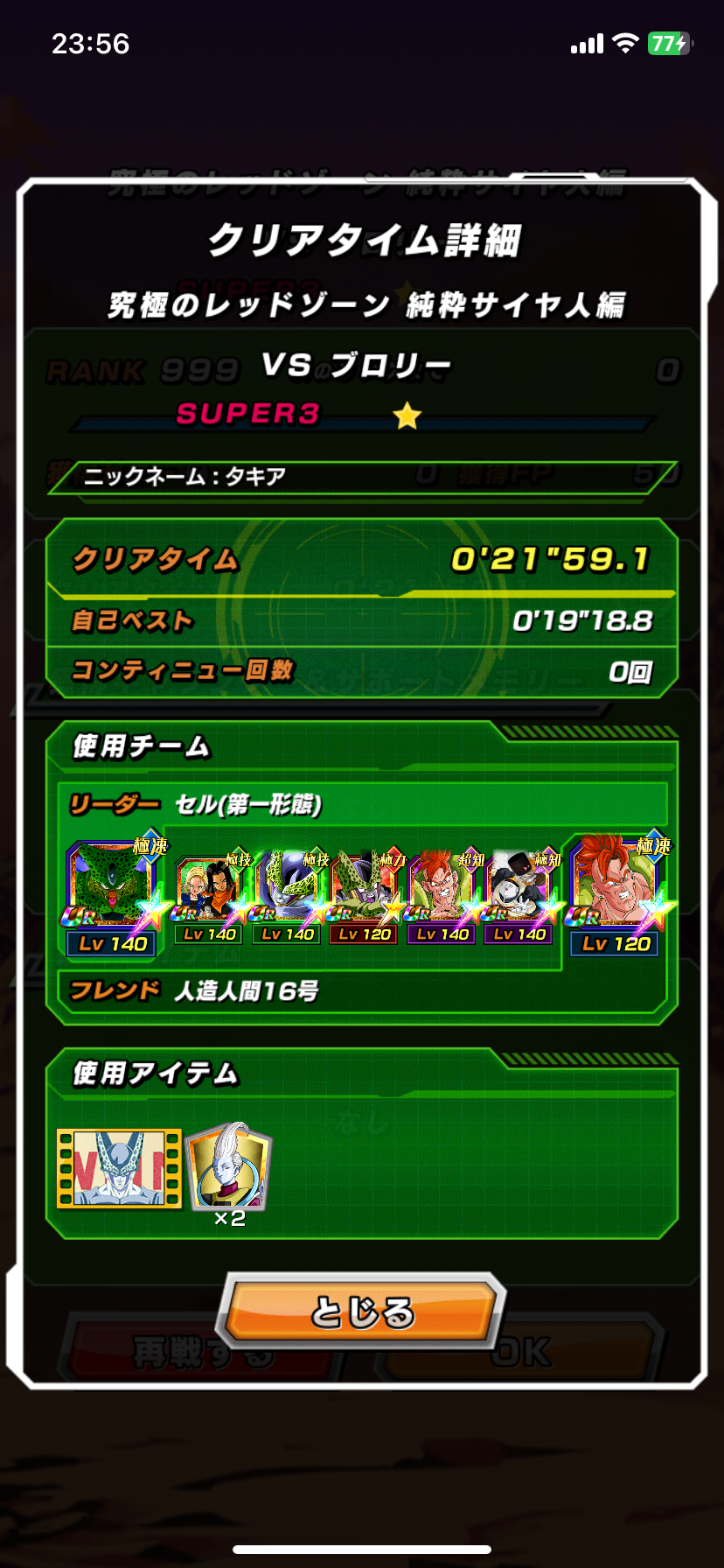View the Lv 120 Cell team member card
Image resolution: width=724 pixels, height=1568 pixels.
(x=364, y=891)
